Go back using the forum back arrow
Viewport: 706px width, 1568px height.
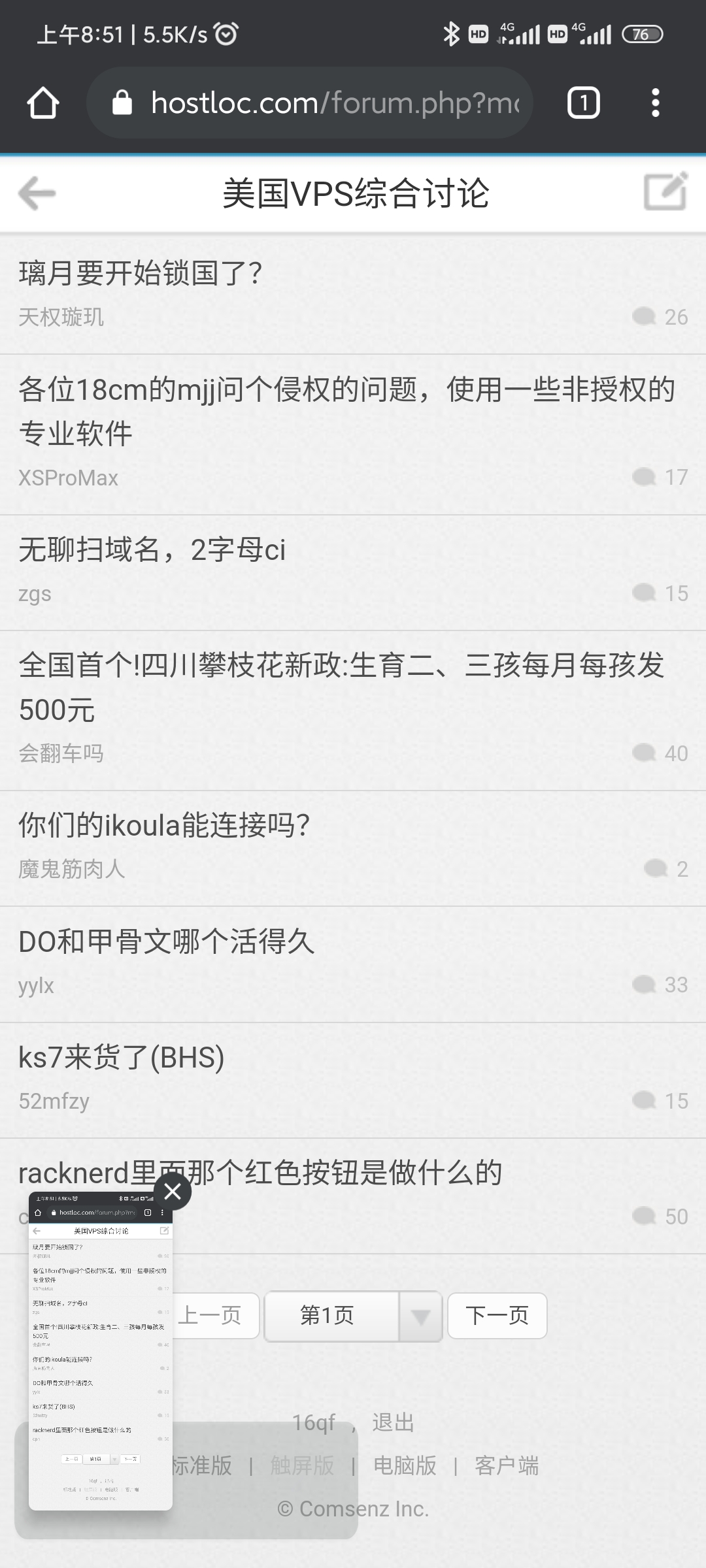37,193
